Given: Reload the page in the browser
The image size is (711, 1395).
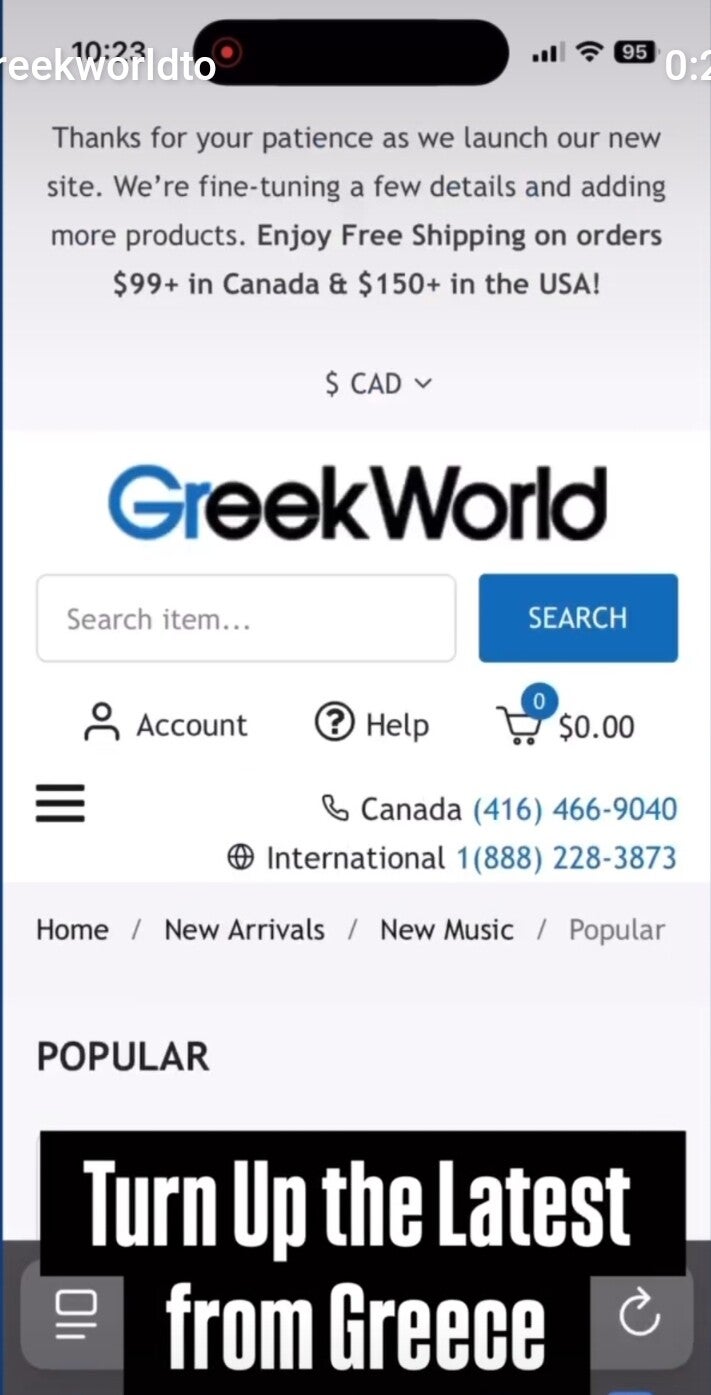Looking at the screenshot, I should coord(640,1313).
